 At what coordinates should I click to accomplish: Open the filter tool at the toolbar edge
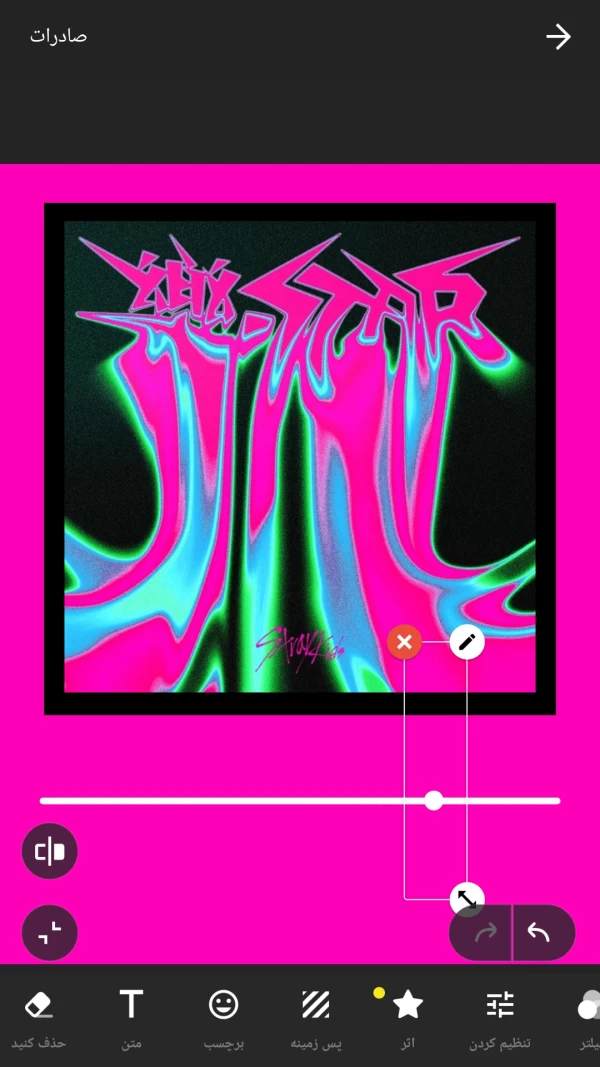click(589, 1015)
